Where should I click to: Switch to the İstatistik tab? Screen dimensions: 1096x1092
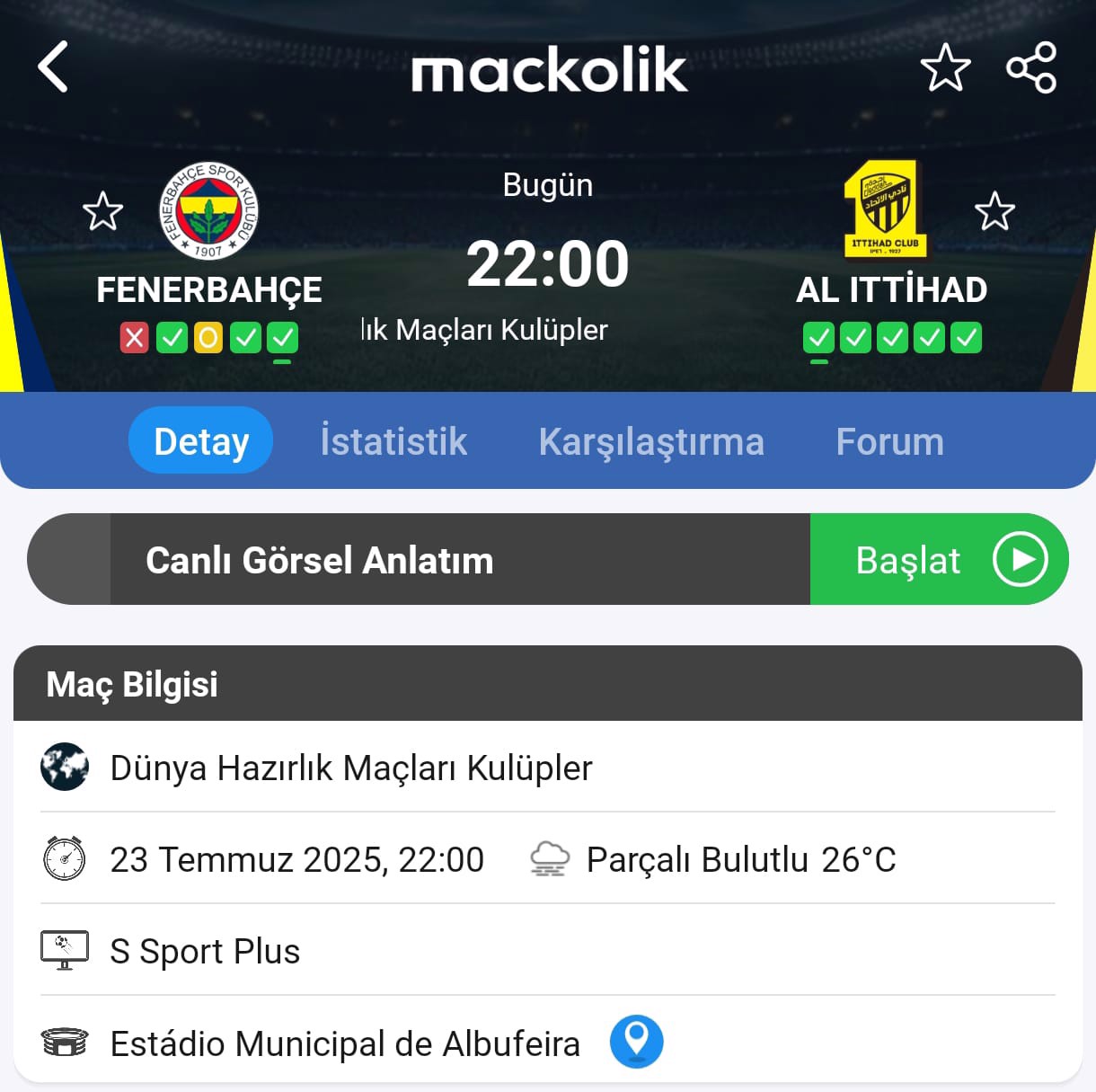point(393,441)
